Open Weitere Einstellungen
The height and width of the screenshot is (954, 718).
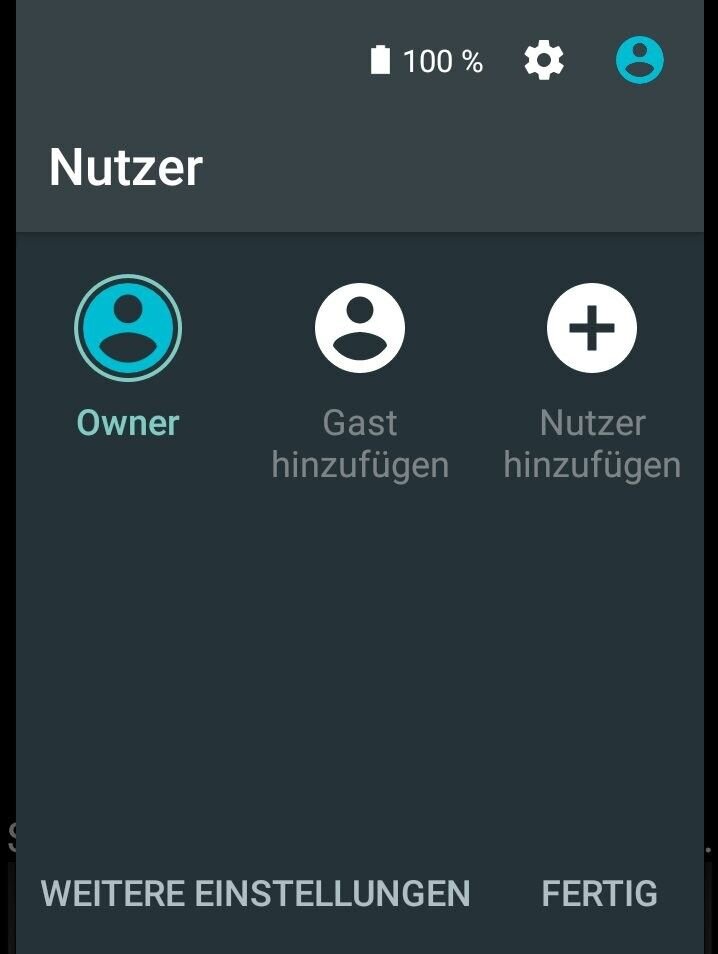(x=255, y=893)
